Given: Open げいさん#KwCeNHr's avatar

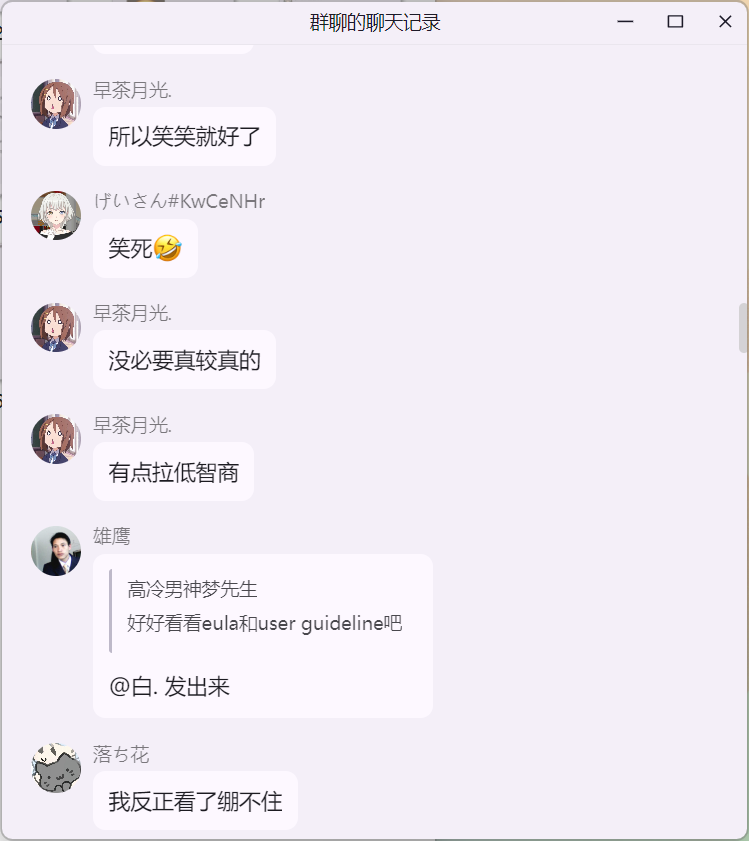Looking at the screenshot, I should pyautogui.click(x=56, y=215).
